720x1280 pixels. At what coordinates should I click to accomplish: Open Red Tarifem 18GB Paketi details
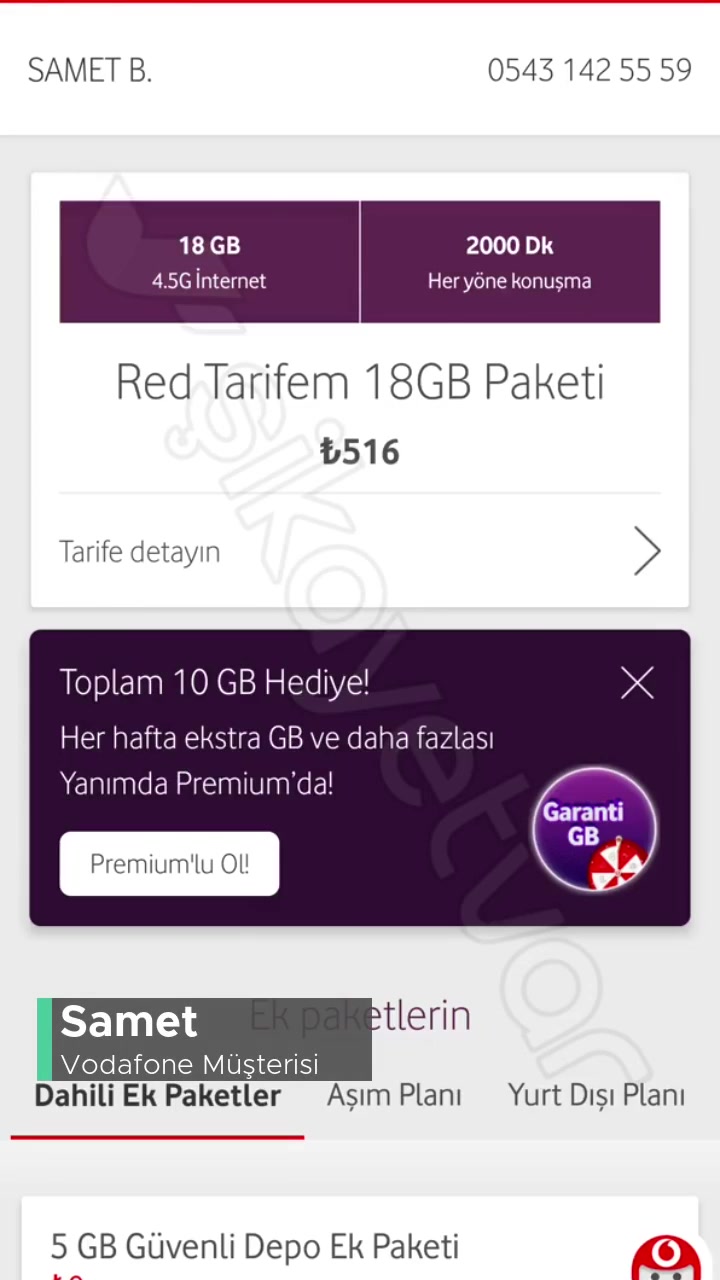coord(360,381)
